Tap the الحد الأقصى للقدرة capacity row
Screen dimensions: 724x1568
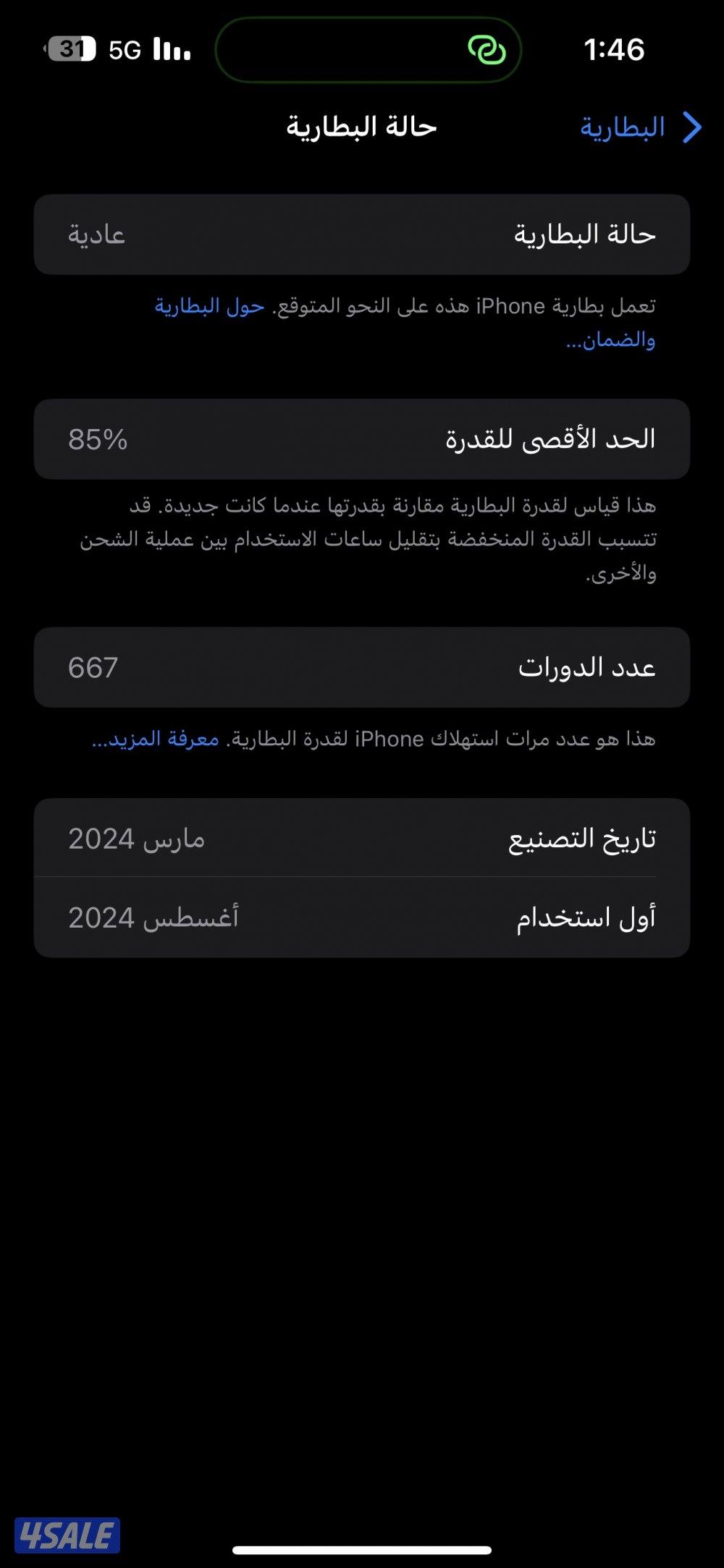tap(362, 438)
